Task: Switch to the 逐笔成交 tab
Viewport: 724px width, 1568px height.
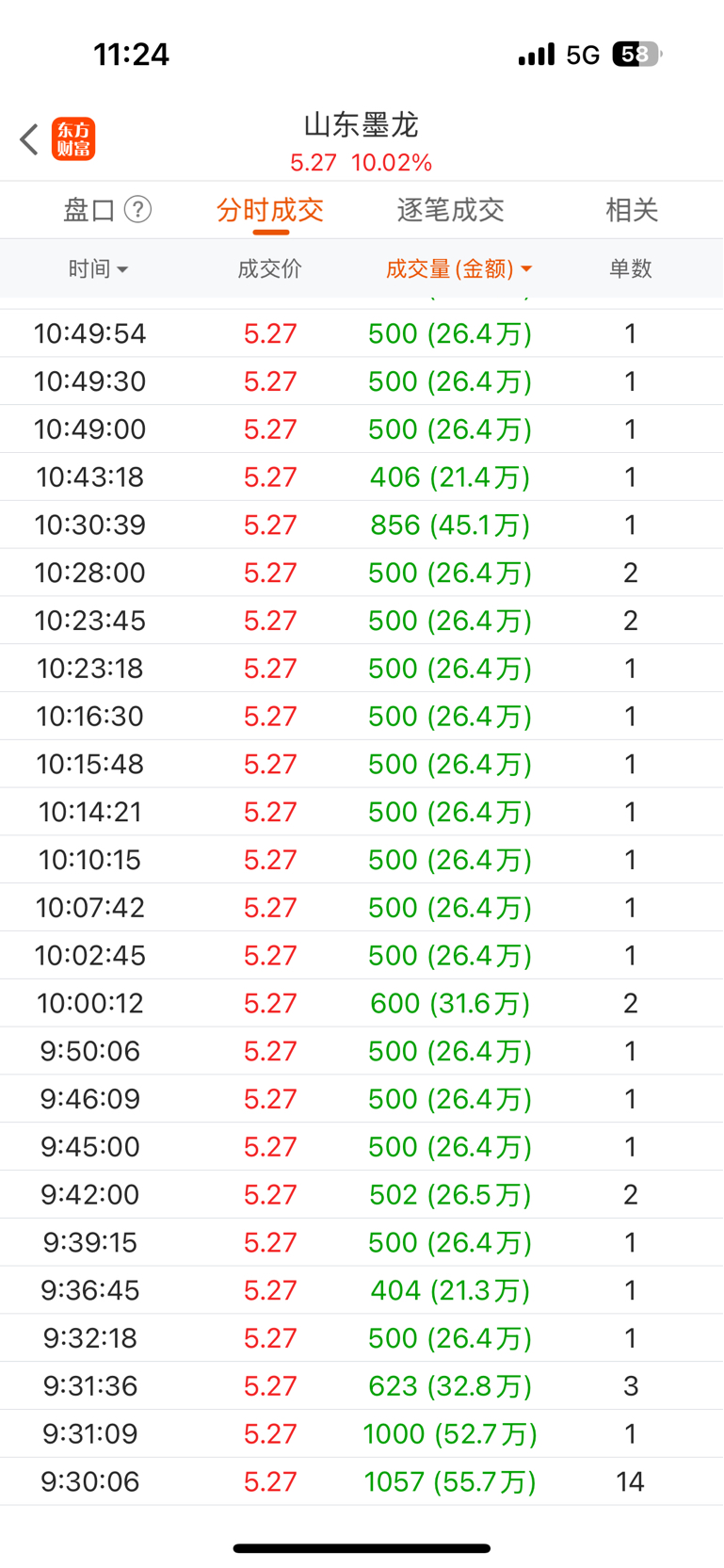Action: [x=451, y=210]
